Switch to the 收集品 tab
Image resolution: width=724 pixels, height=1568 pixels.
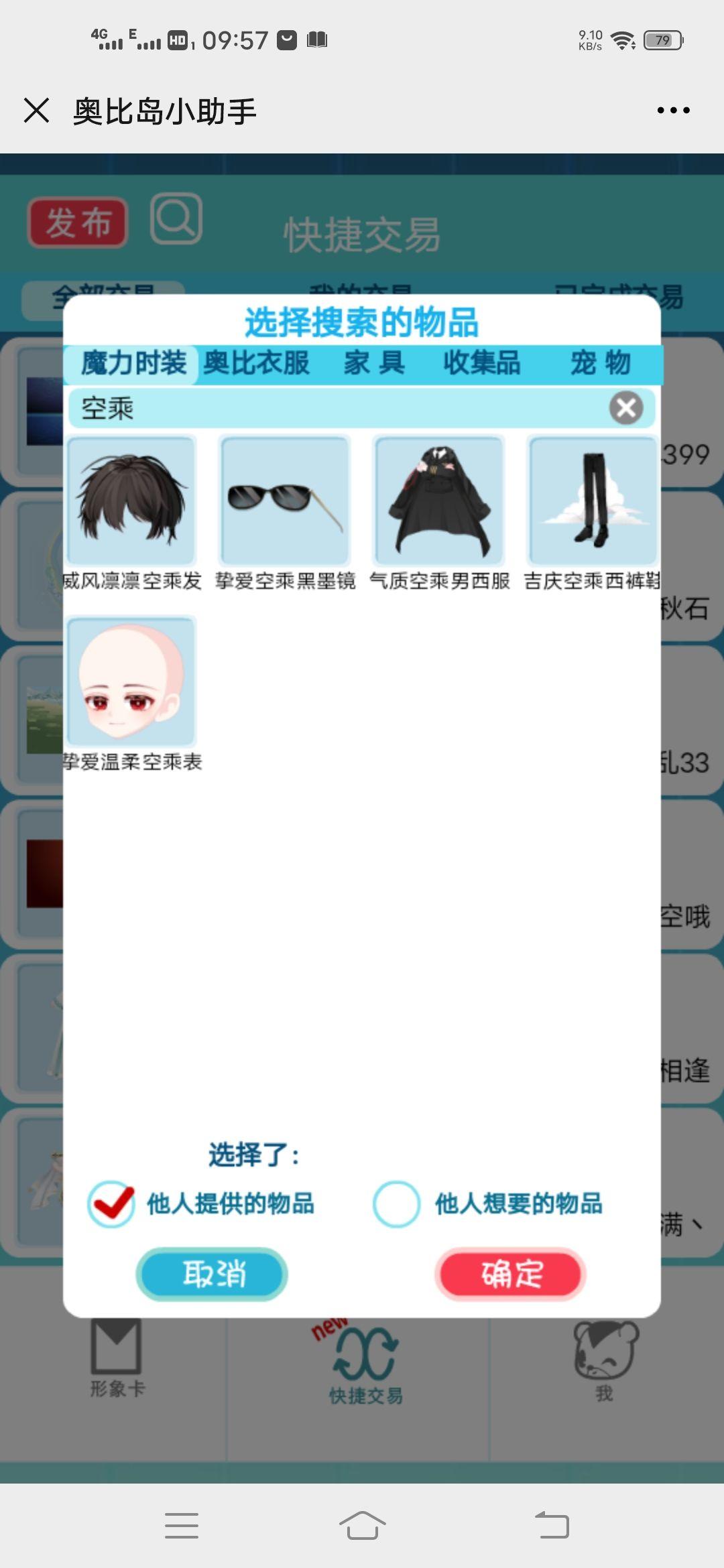pos(481,363)
